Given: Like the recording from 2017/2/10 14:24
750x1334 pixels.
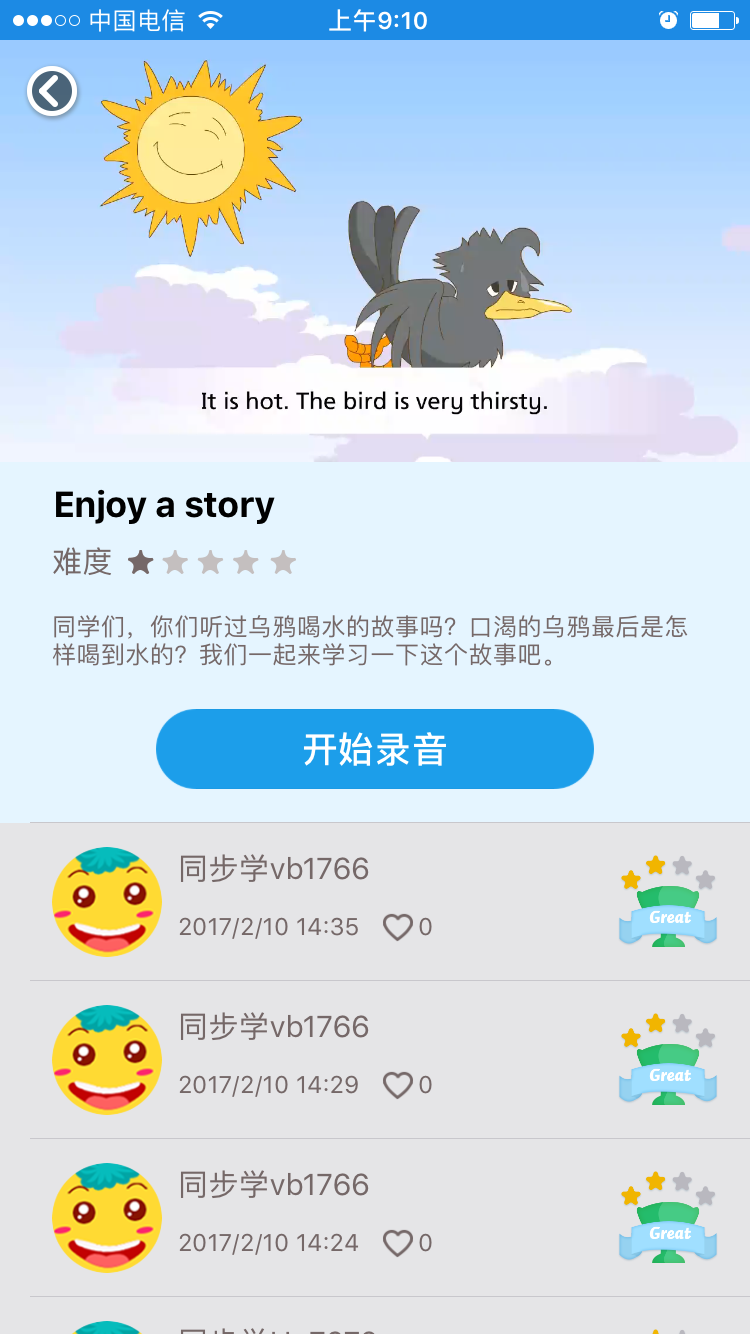Looking at the screenshot, I should pos(398,1244).
